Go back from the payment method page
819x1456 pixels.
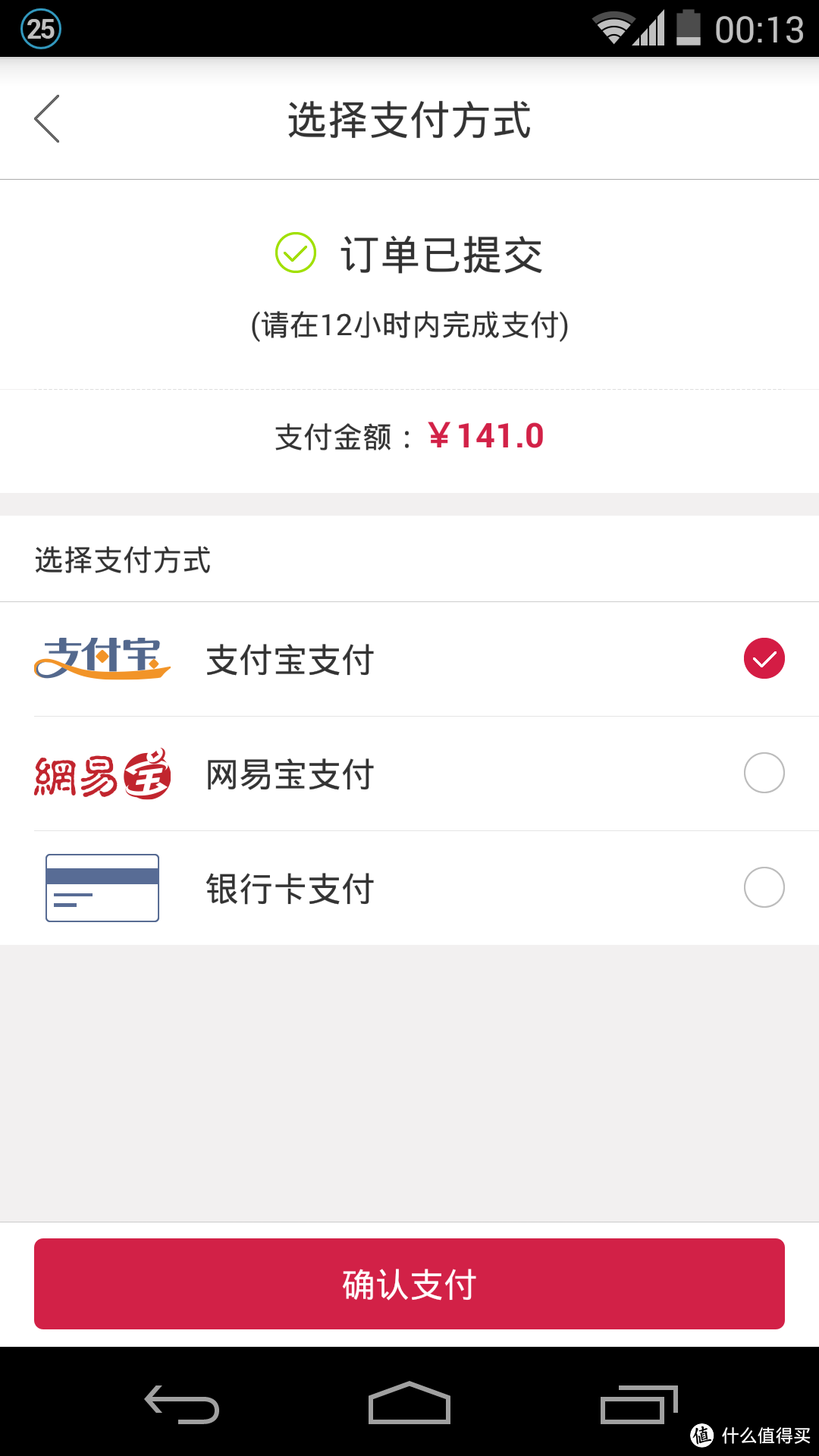pos(47,119)
